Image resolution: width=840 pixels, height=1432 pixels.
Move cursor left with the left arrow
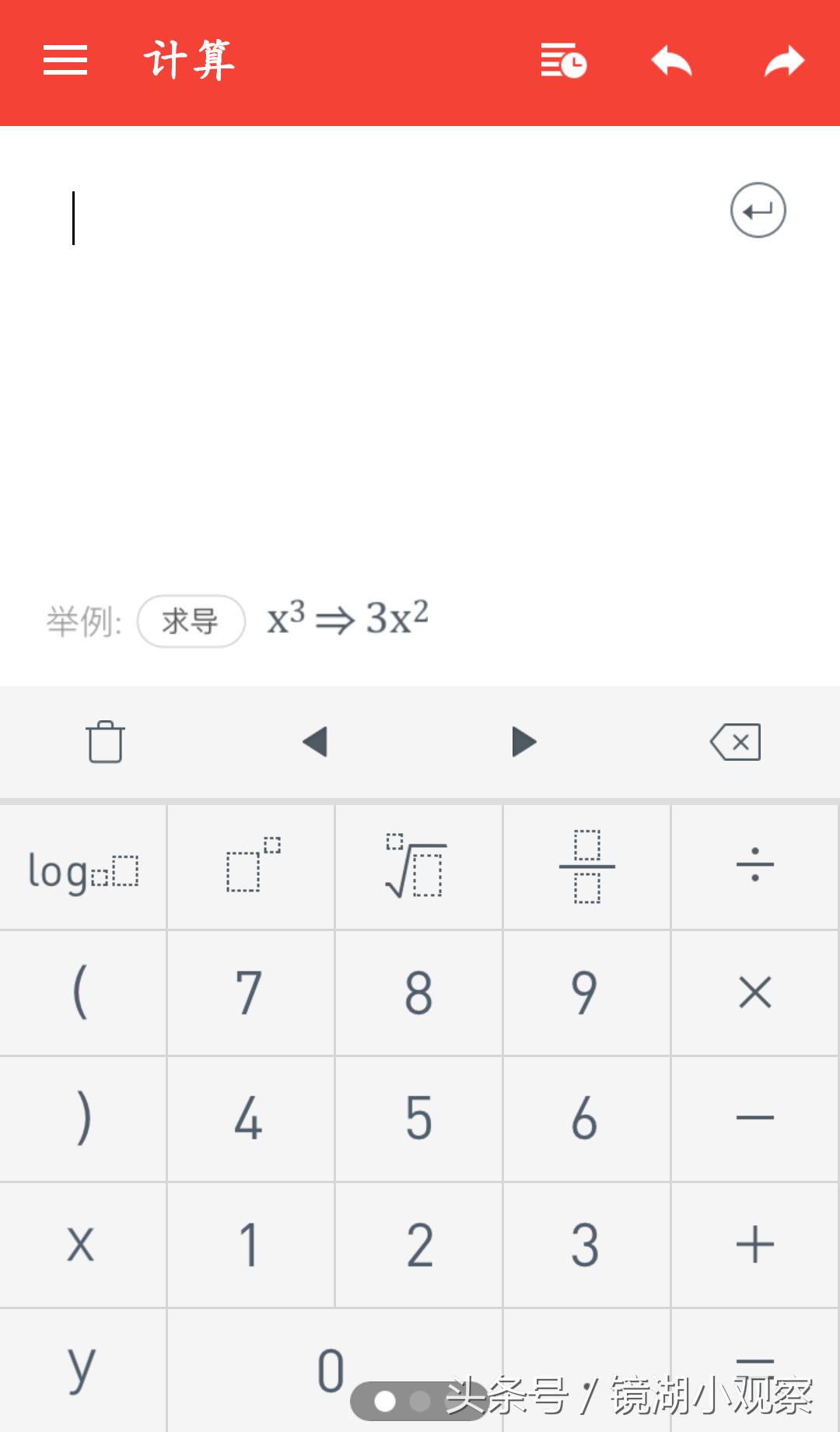314,742
